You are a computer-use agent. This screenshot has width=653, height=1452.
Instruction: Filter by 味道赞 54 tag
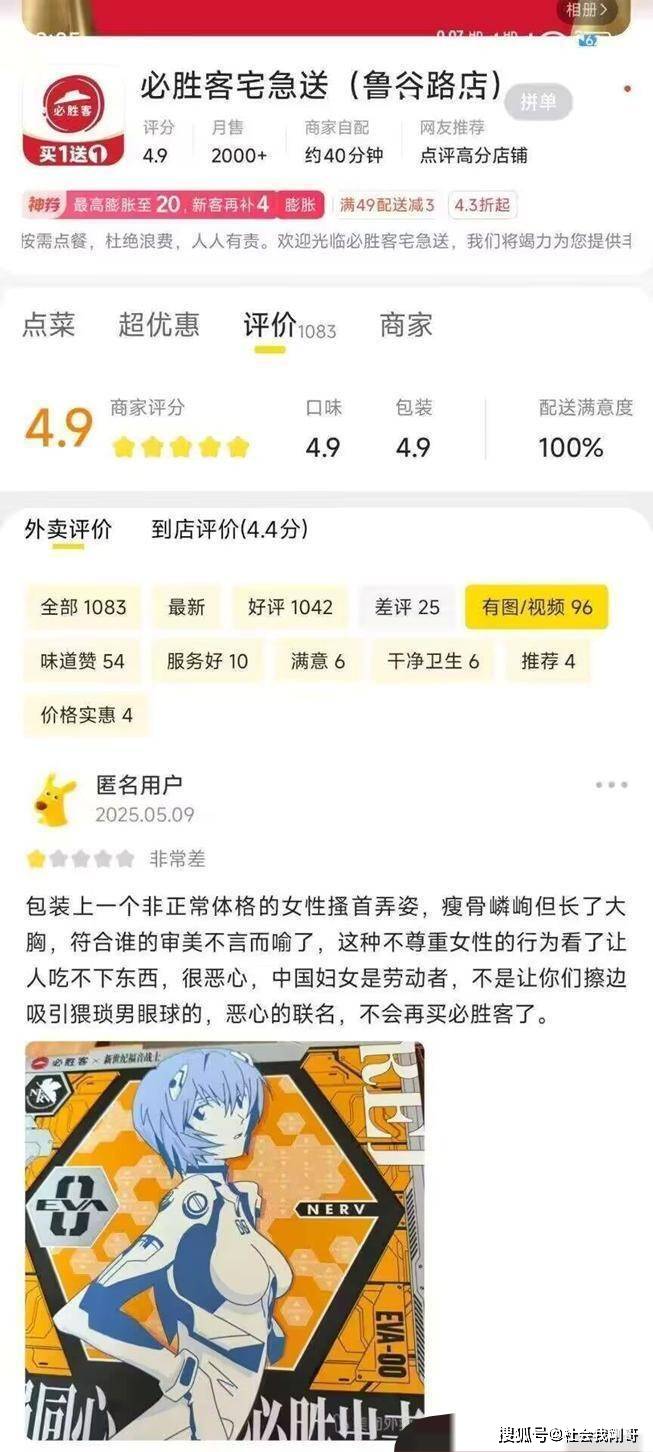click(82, 661)
